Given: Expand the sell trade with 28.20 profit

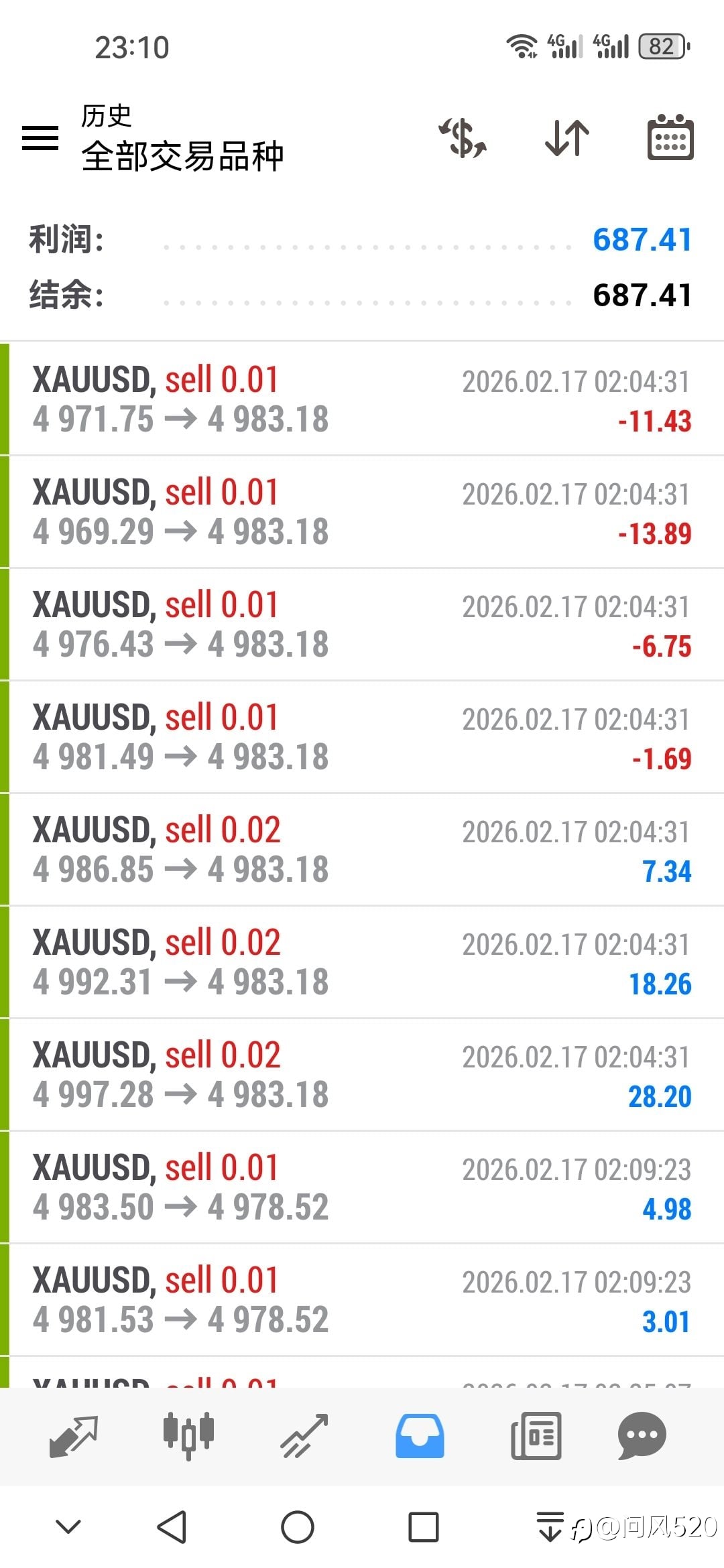Looking at the screenshot, I should (x=362, y=1075).
